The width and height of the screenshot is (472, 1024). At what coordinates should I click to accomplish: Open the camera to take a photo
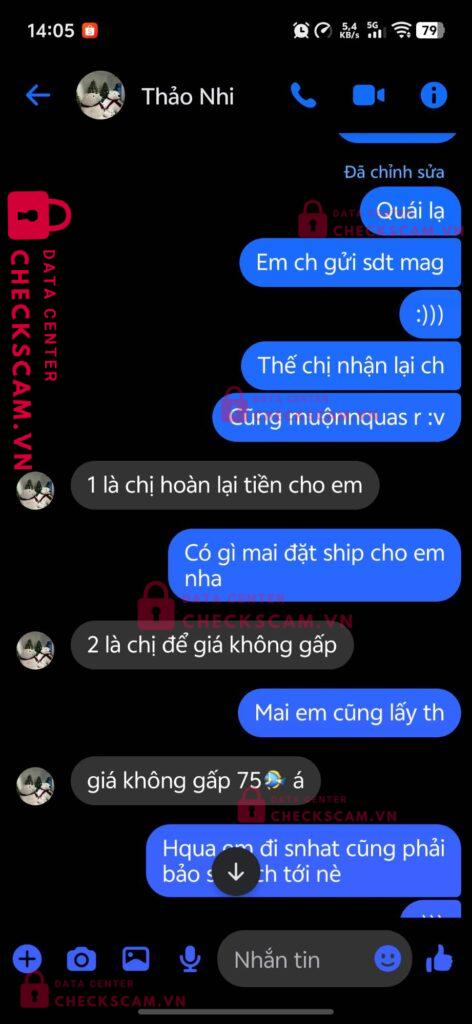pyautogui.click(x=82, y=959)
